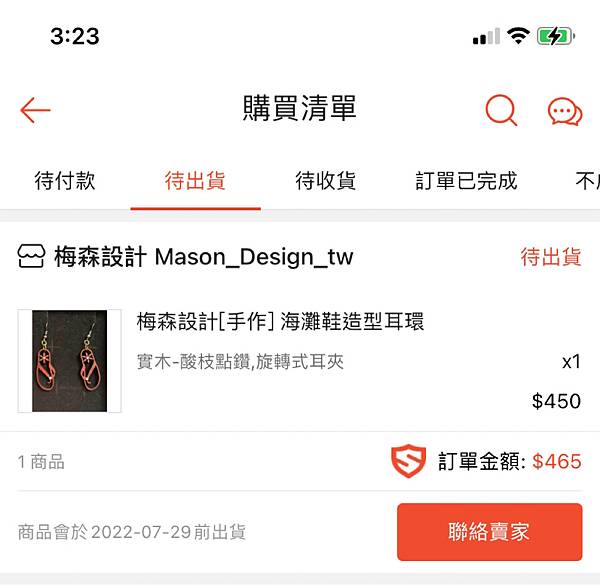Open search from the magnifier icon
Image resolution: width=600 pixels, height=588 pixels.
[x=501, y=109]
